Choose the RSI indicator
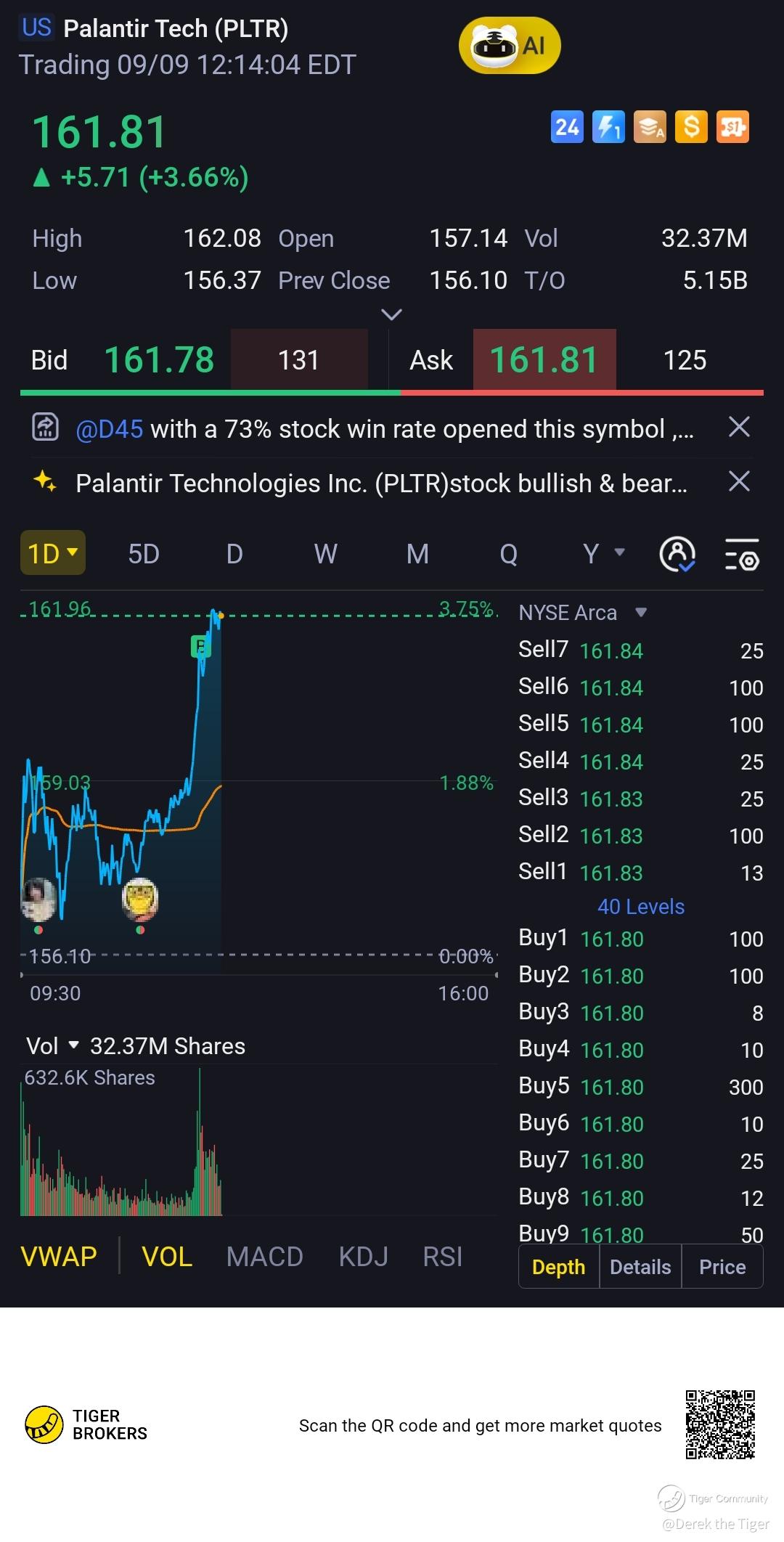Viewport: 784px width, 1542px height. click(442, 1257)
